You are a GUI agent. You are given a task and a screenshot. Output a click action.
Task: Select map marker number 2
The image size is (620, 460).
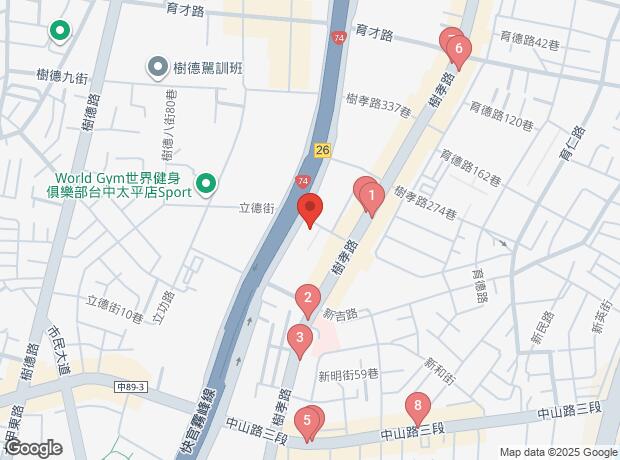coord(308,297)
